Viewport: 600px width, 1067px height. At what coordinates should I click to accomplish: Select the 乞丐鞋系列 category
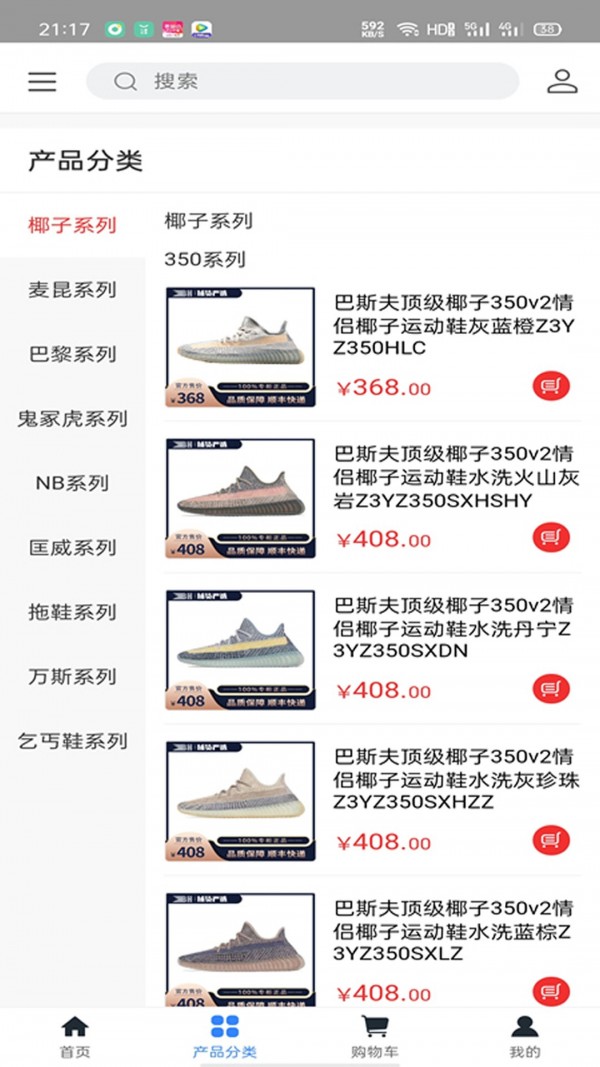coord(72,742)
